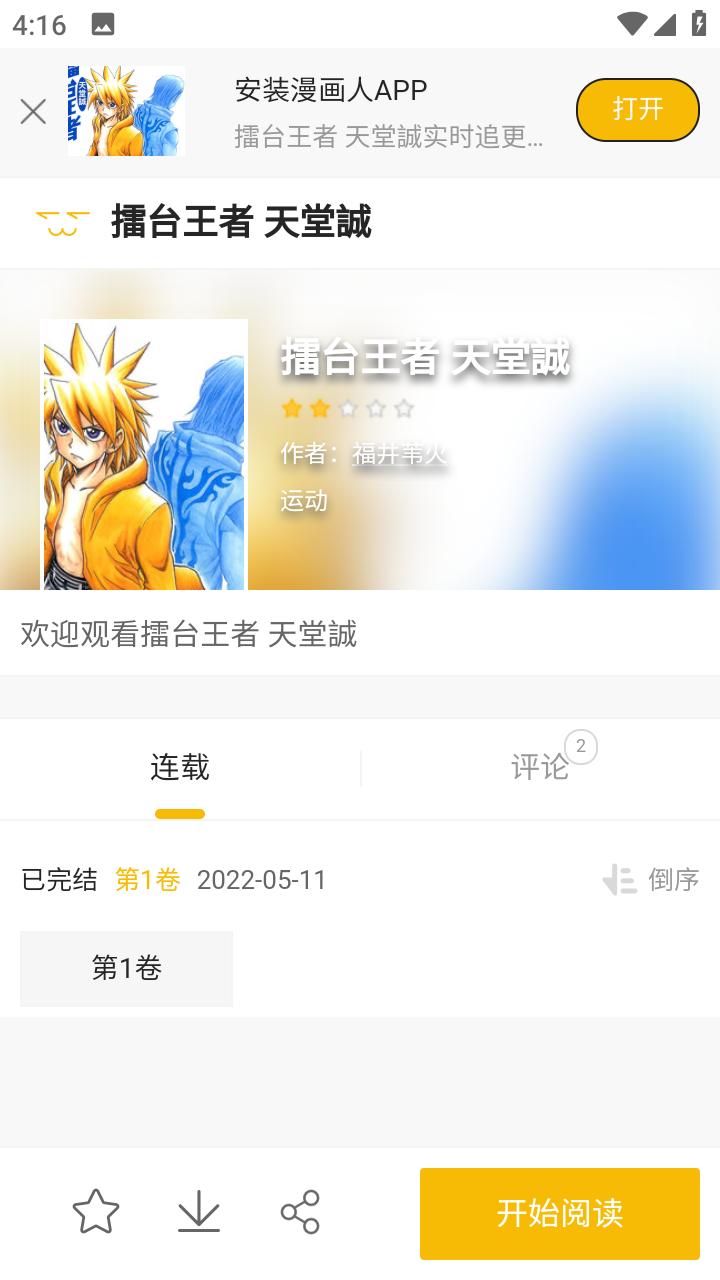Download this manga
The height and width of the screenshot is (1280, 720).
[x=199, y=1212]
